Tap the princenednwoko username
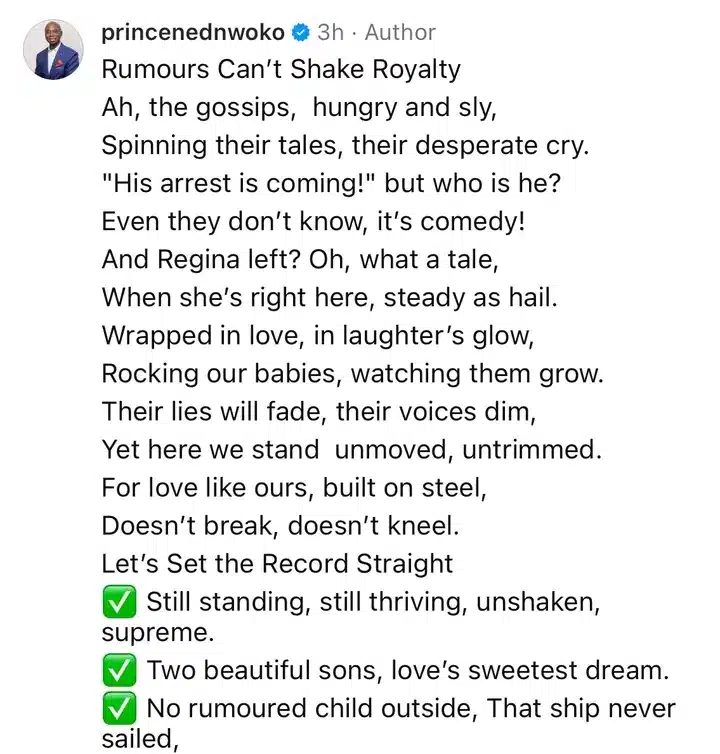The width and height of the screenshot is (720, 754). [x=192, y=32]
